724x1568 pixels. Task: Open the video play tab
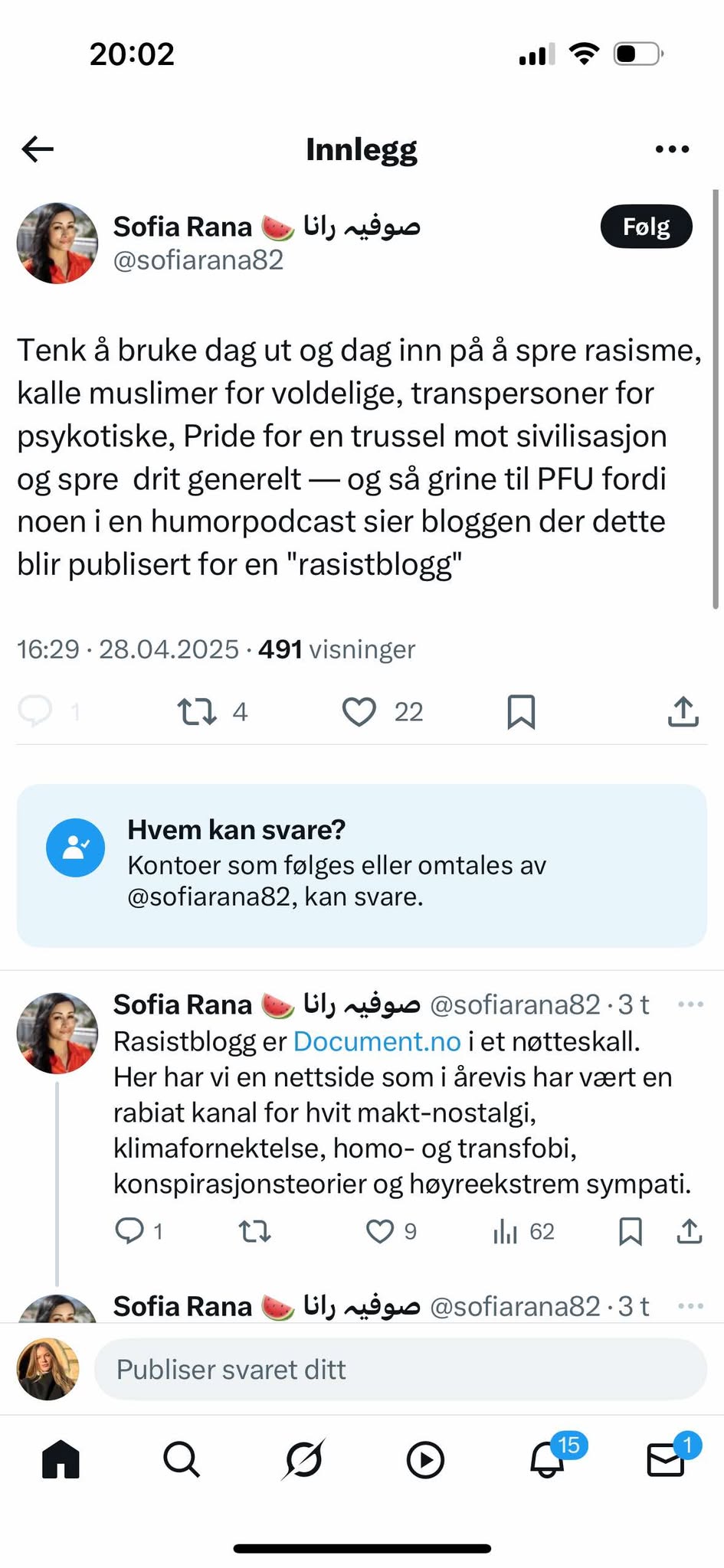click(425, 1459)
